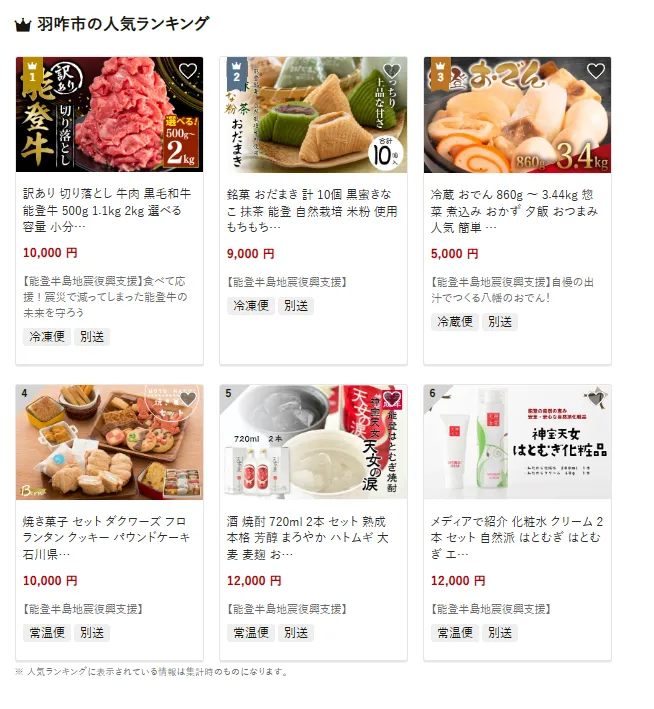The width and height of the screenshot is (654, 709).
Task: Open the rank 5 焼酎 2本 セット card
Action: coord(313,537)
